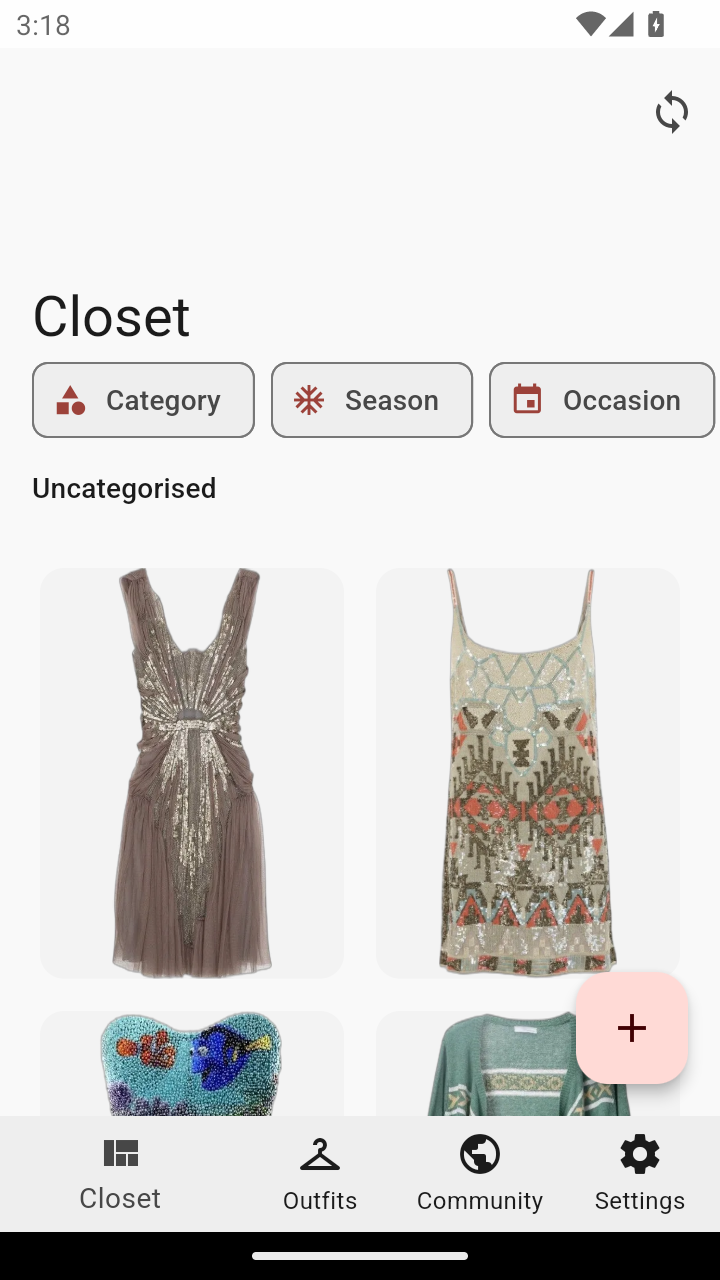The image size is (720, 1280).
Task: Click the Uncategorised section header
Action: pyautogui.click(x=124, y=488)
